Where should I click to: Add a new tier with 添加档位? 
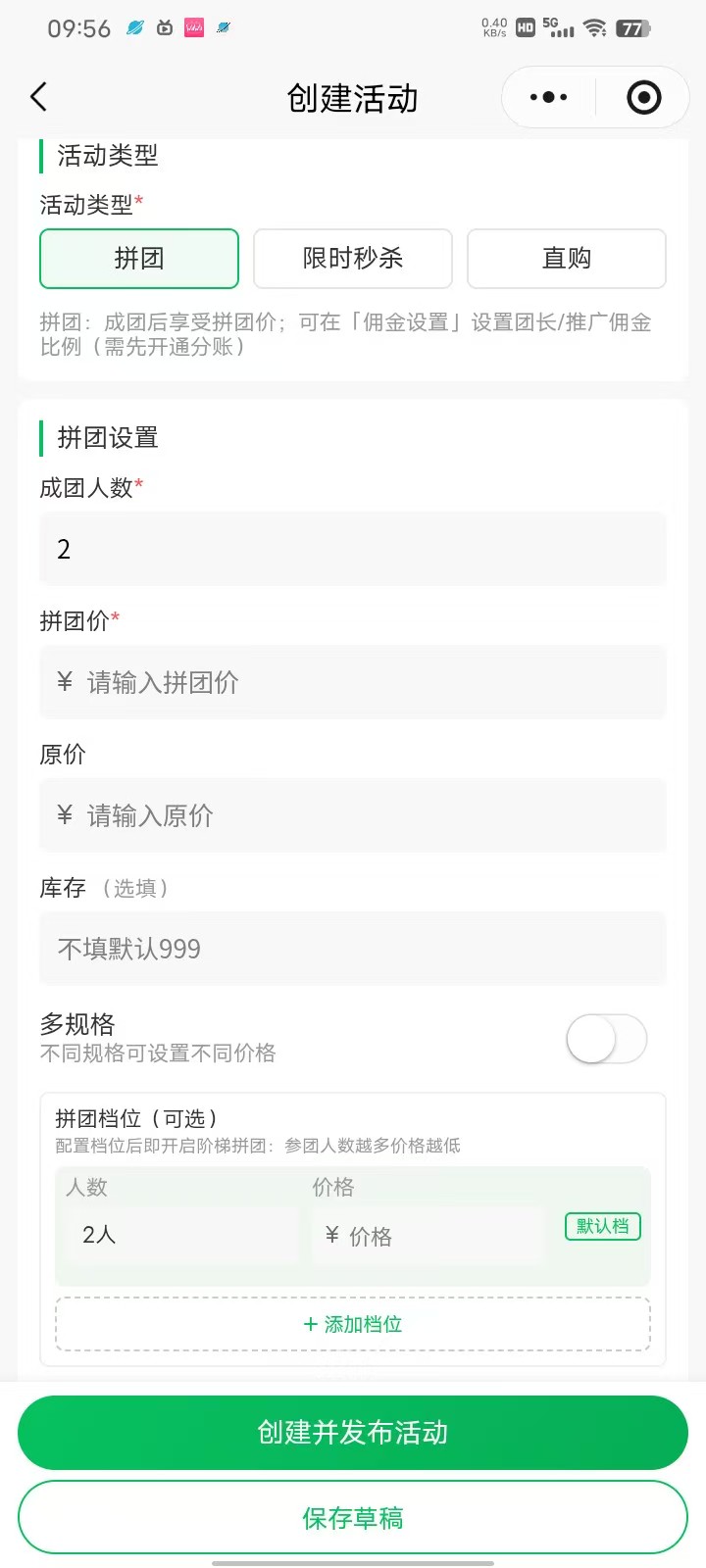click(353, 1324)
